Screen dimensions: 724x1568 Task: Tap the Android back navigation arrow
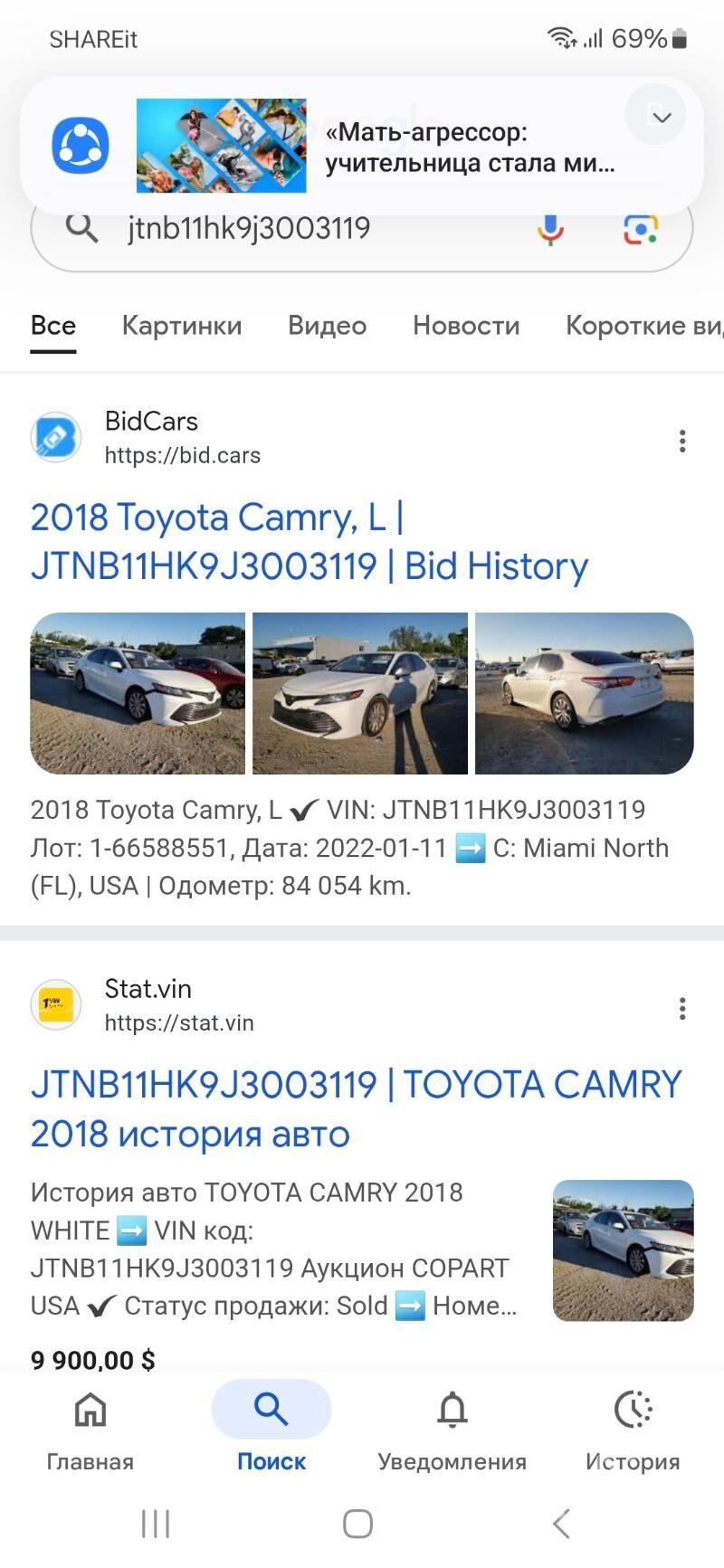pos(561,1524)
